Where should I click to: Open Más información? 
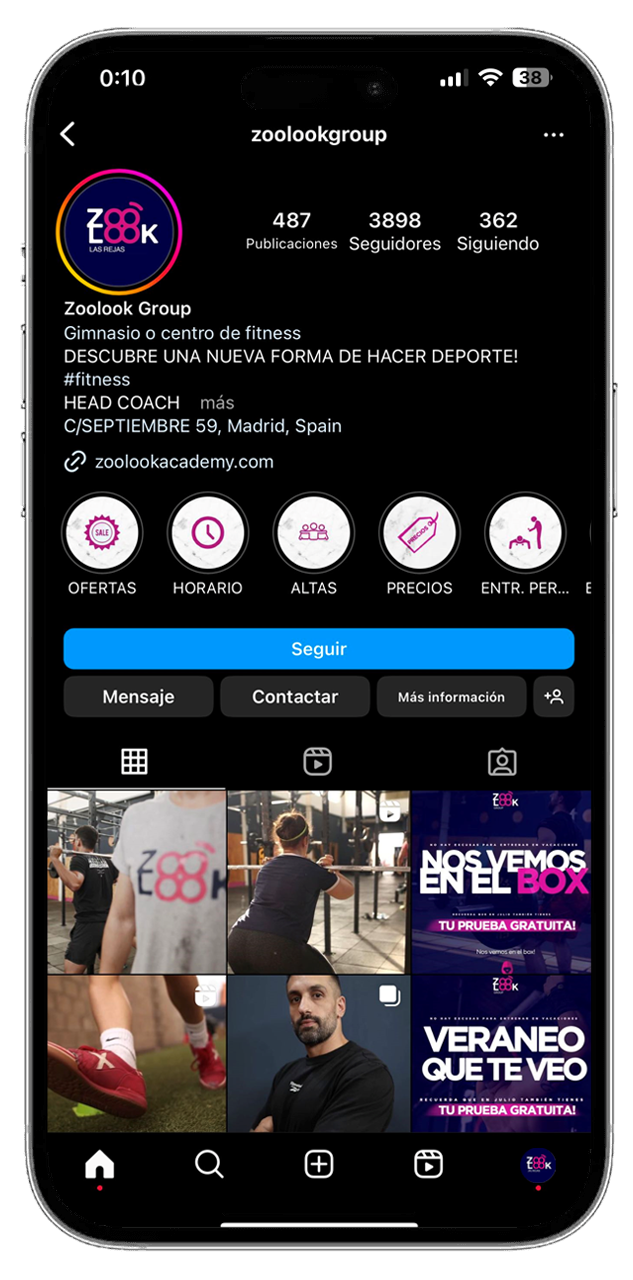451,697
